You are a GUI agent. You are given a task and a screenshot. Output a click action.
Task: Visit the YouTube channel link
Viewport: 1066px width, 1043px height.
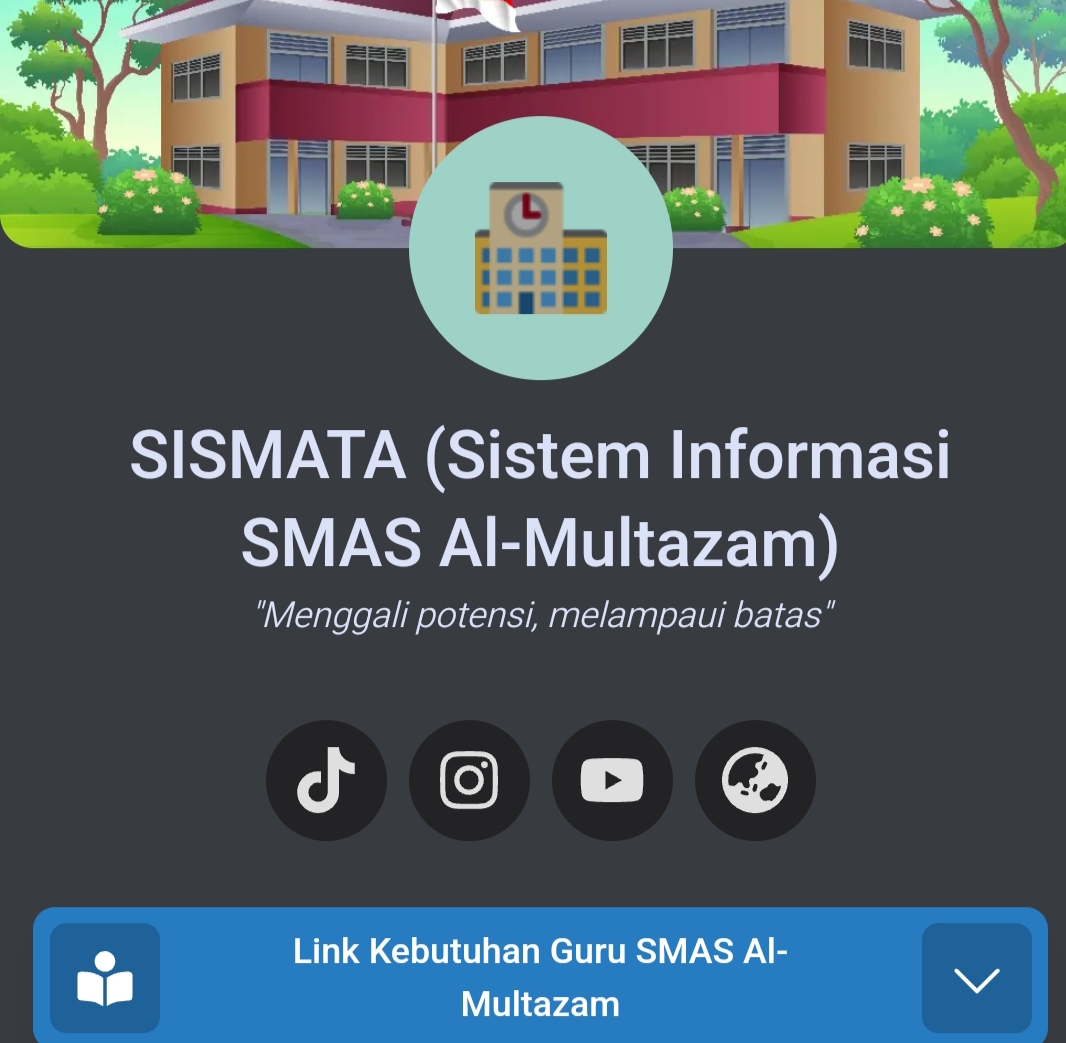click(612, 780)
